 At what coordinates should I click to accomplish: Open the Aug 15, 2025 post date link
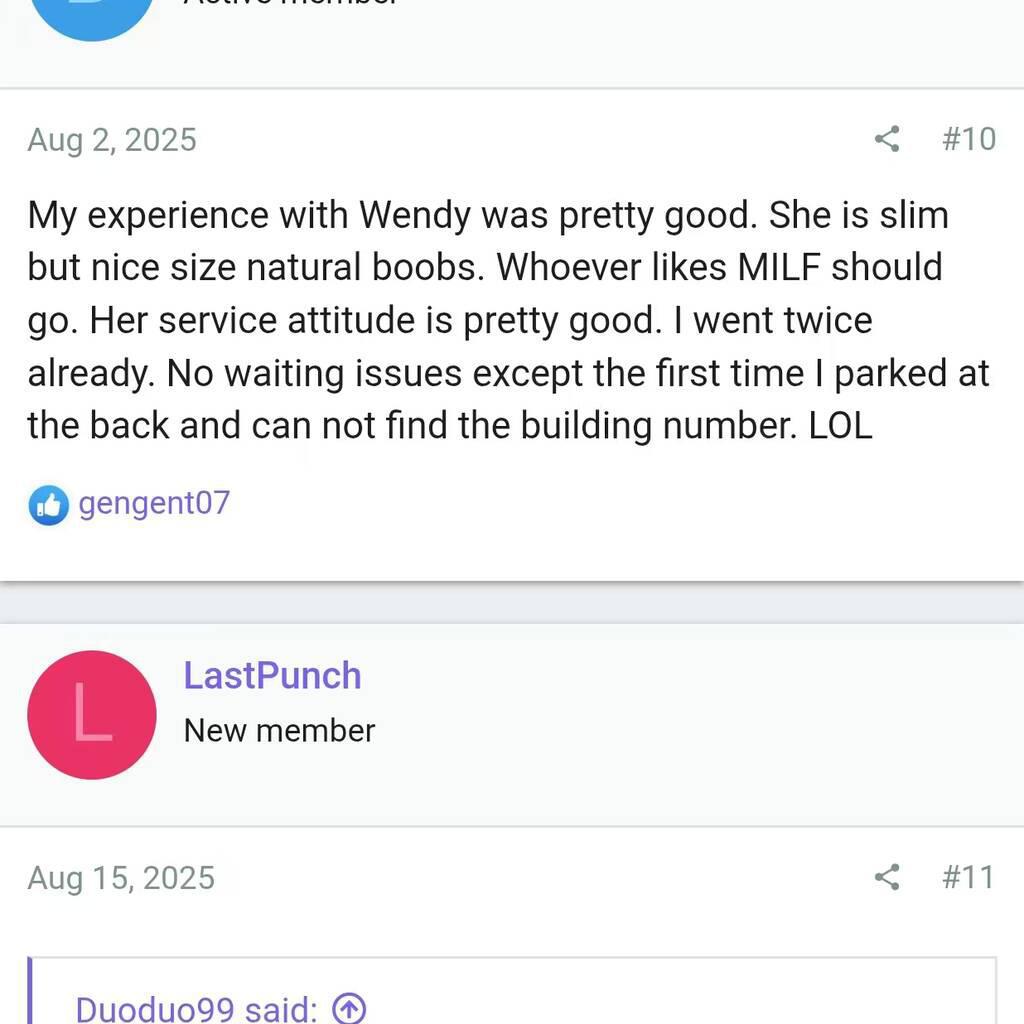coord(121,878)
